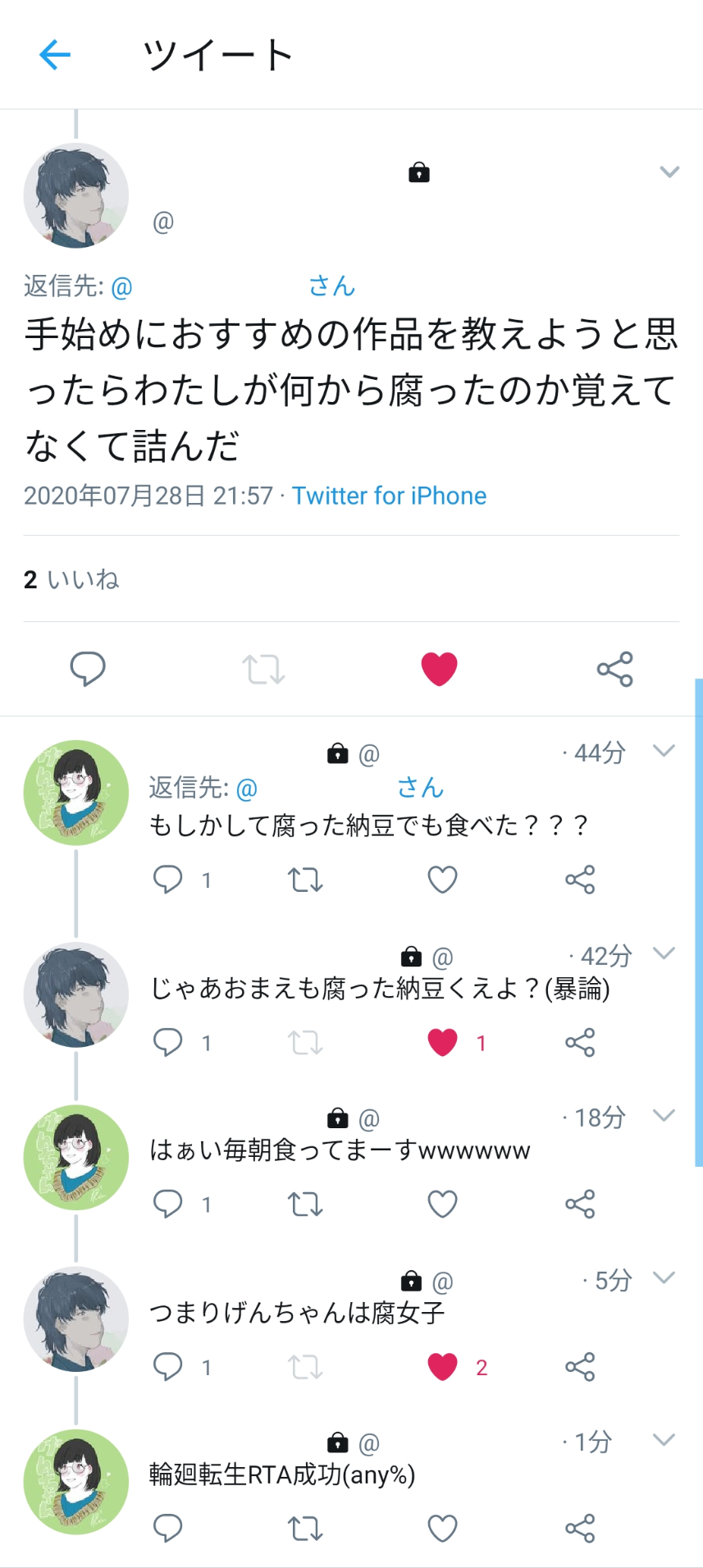View the 2 いいね likes list
This screenshot has width=703, height=1568.
click(x=71, y=579)
